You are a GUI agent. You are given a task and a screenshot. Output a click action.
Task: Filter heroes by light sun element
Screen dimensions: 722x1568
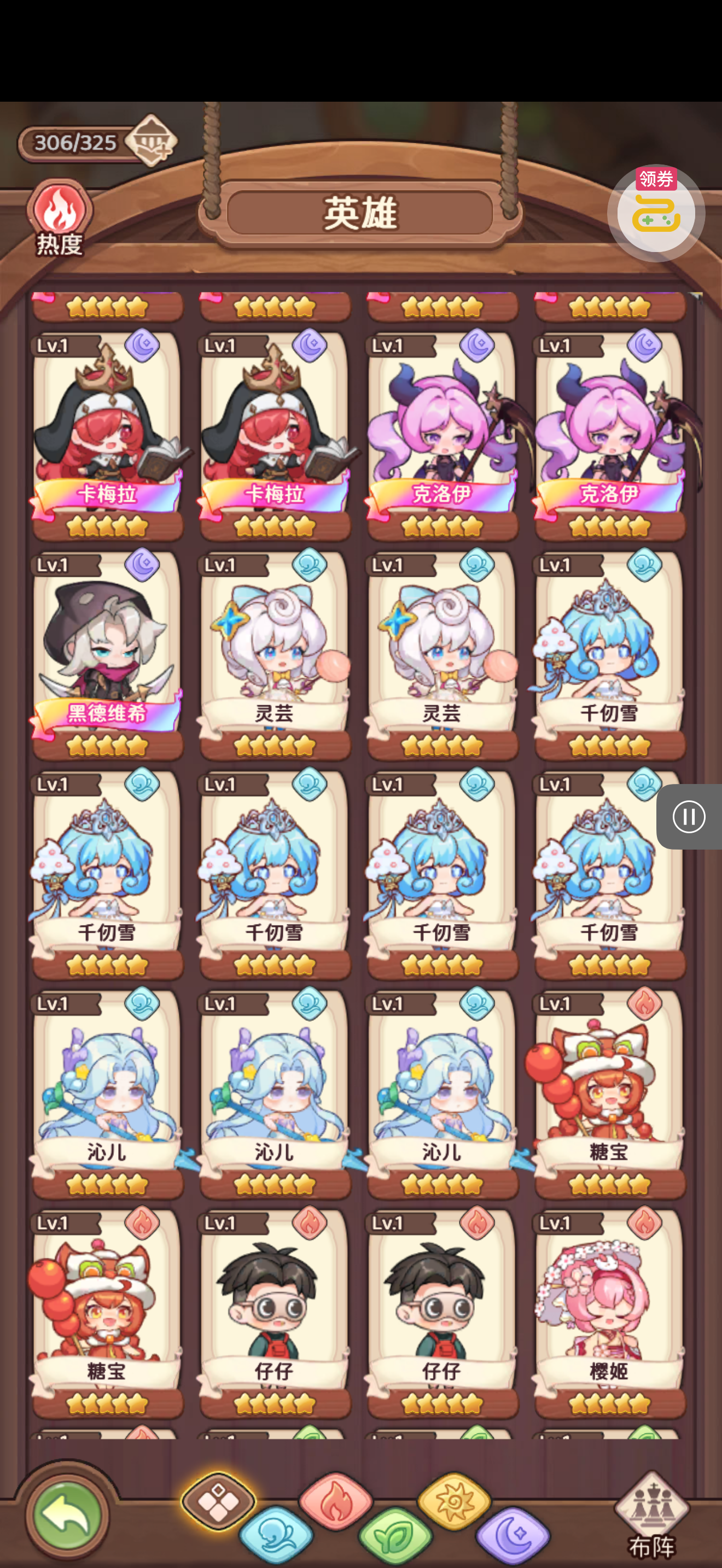point(453,1502)
